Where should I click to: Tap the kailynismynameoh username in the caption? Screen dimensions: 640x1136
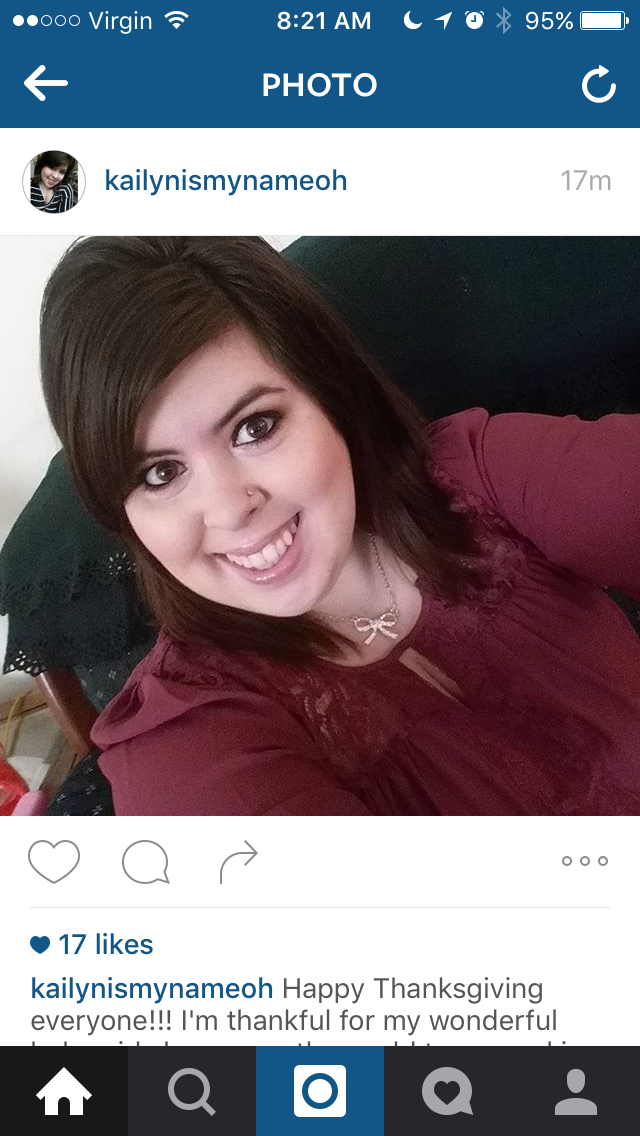[x=151, y=988]
